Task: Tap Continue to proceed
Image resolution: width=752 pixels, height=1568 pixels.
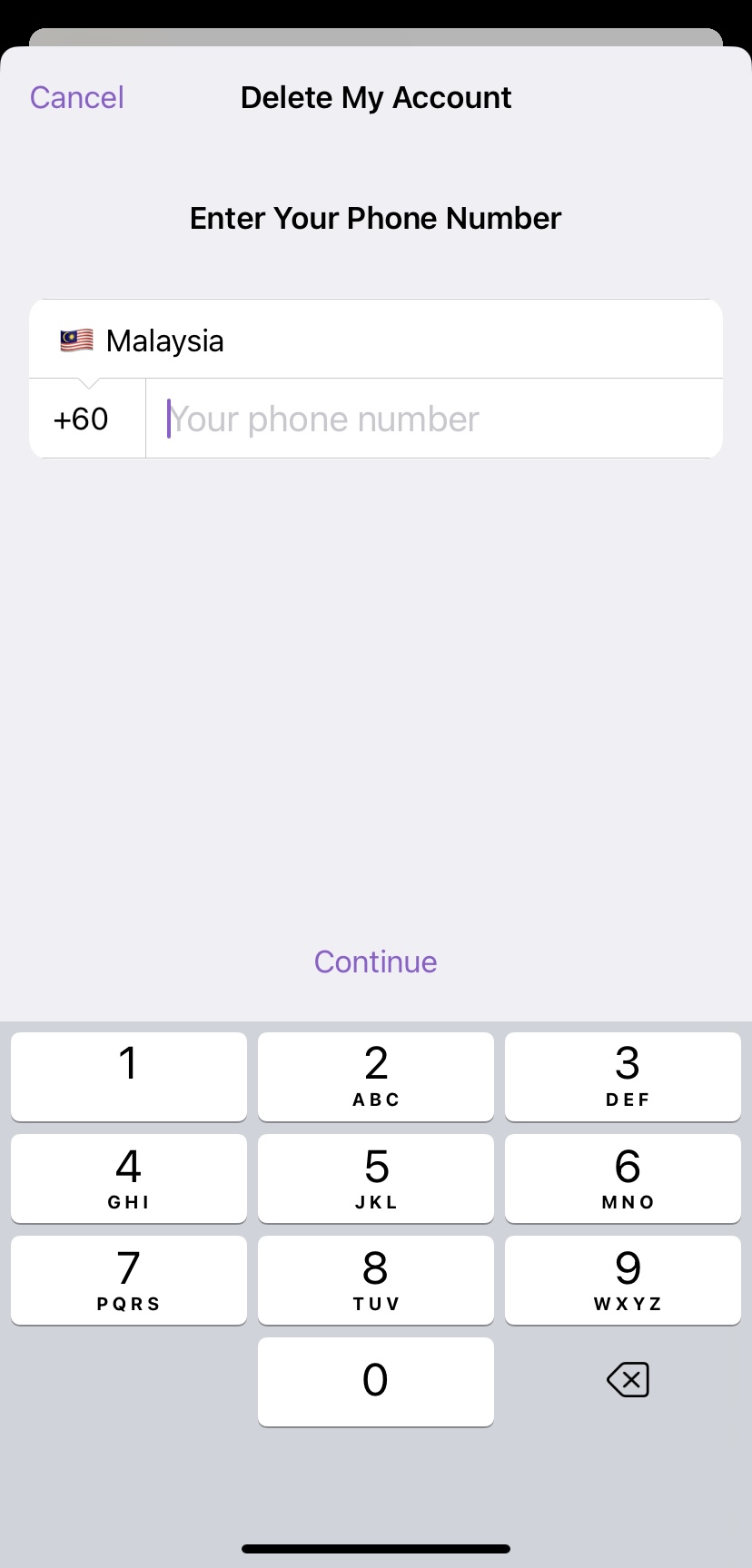Action: tap(375, 962)
